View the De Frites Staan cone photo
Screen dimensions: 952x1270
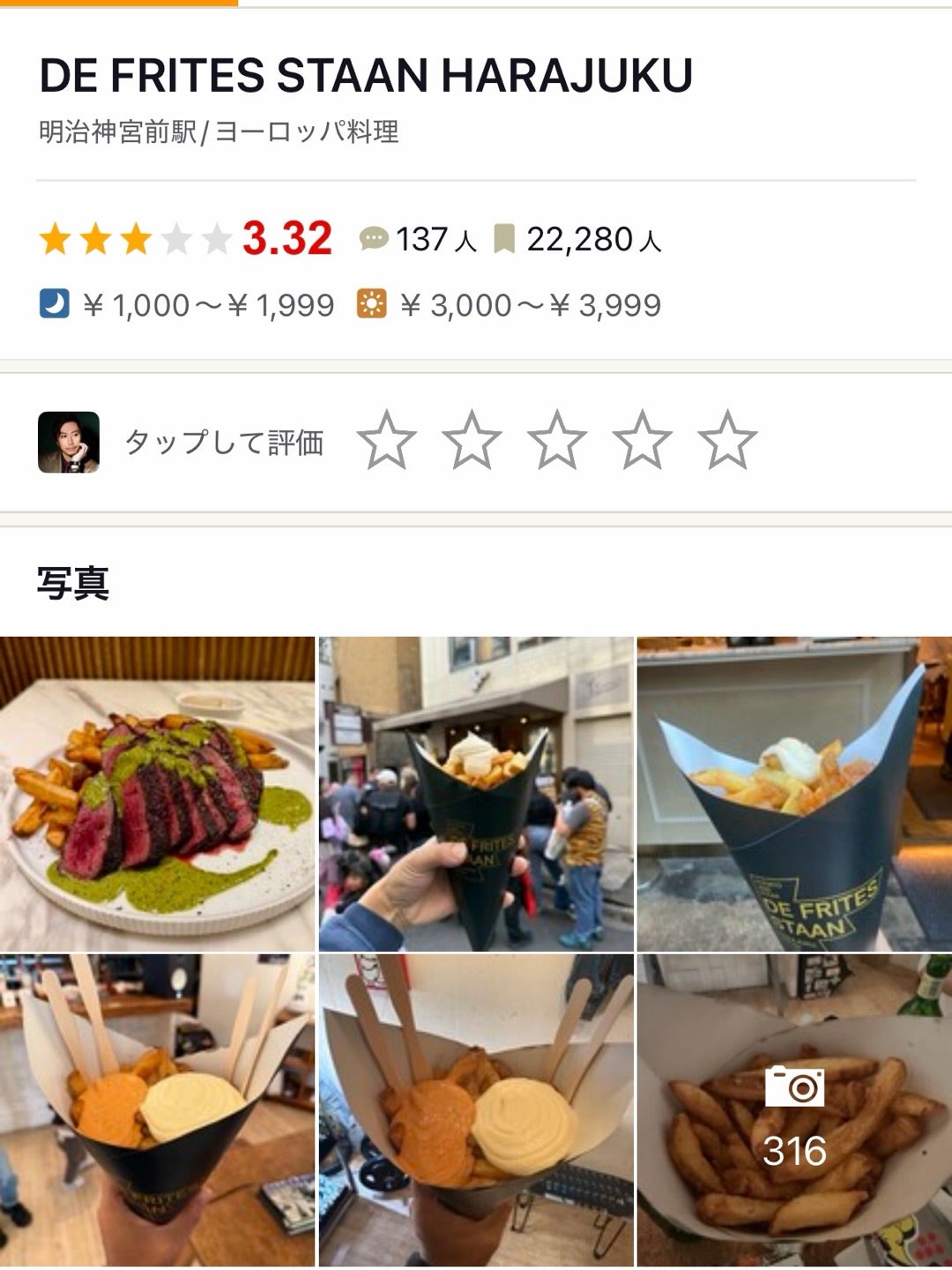(794, 793)
